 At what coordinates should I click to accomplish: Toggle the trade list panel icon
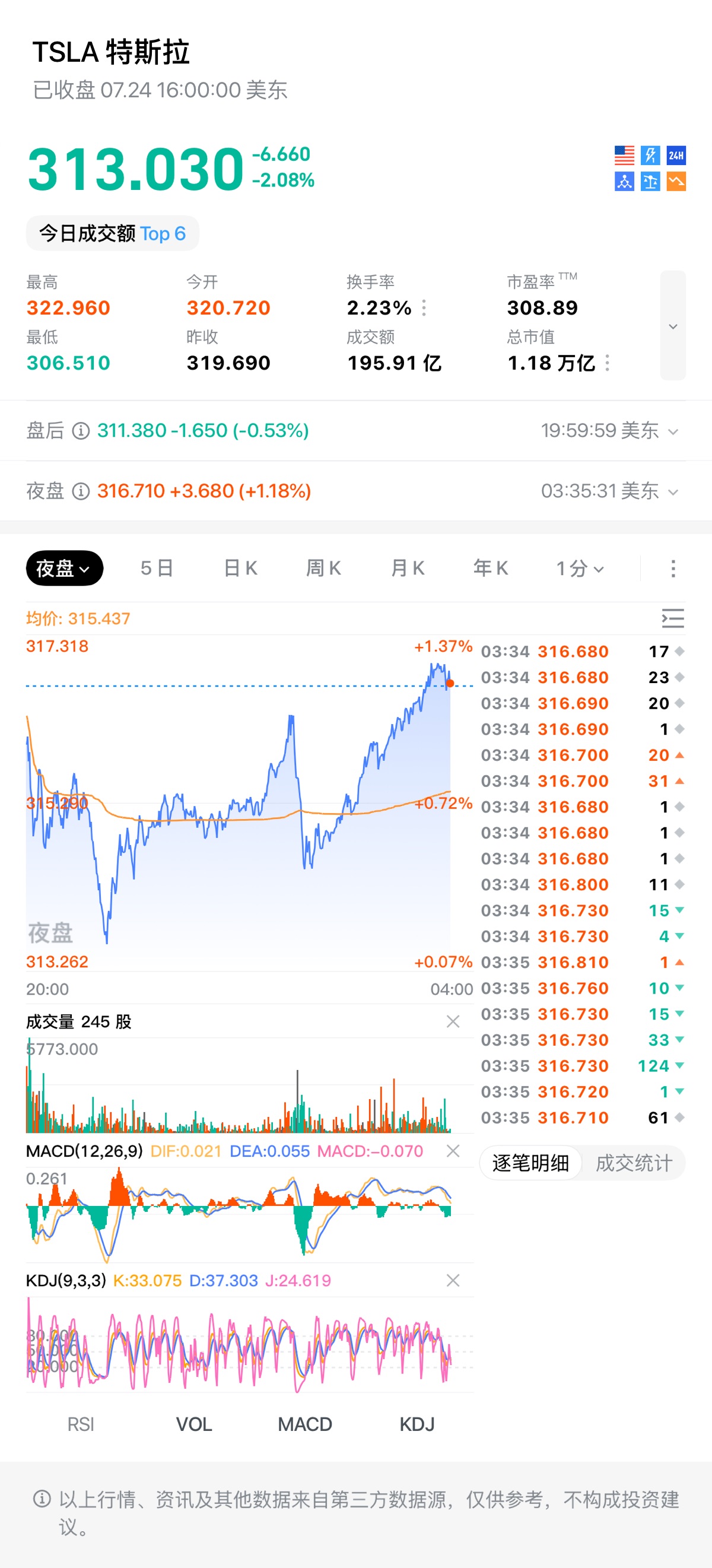pos(673,618)
